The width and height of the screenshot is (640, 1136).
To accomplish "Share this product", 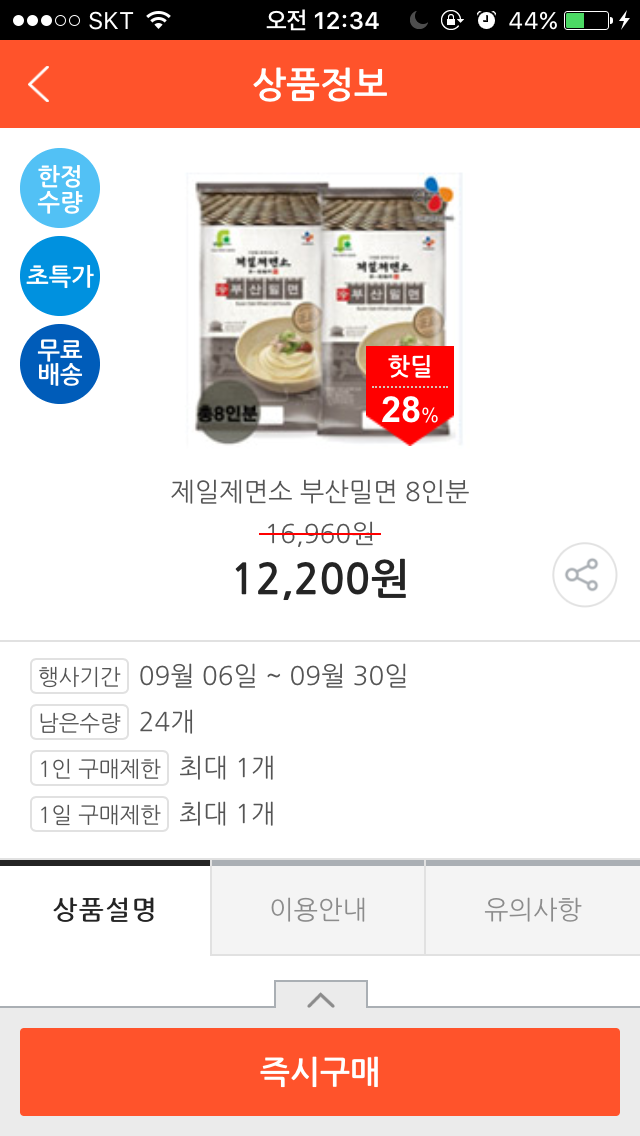I will pos(582,575).
